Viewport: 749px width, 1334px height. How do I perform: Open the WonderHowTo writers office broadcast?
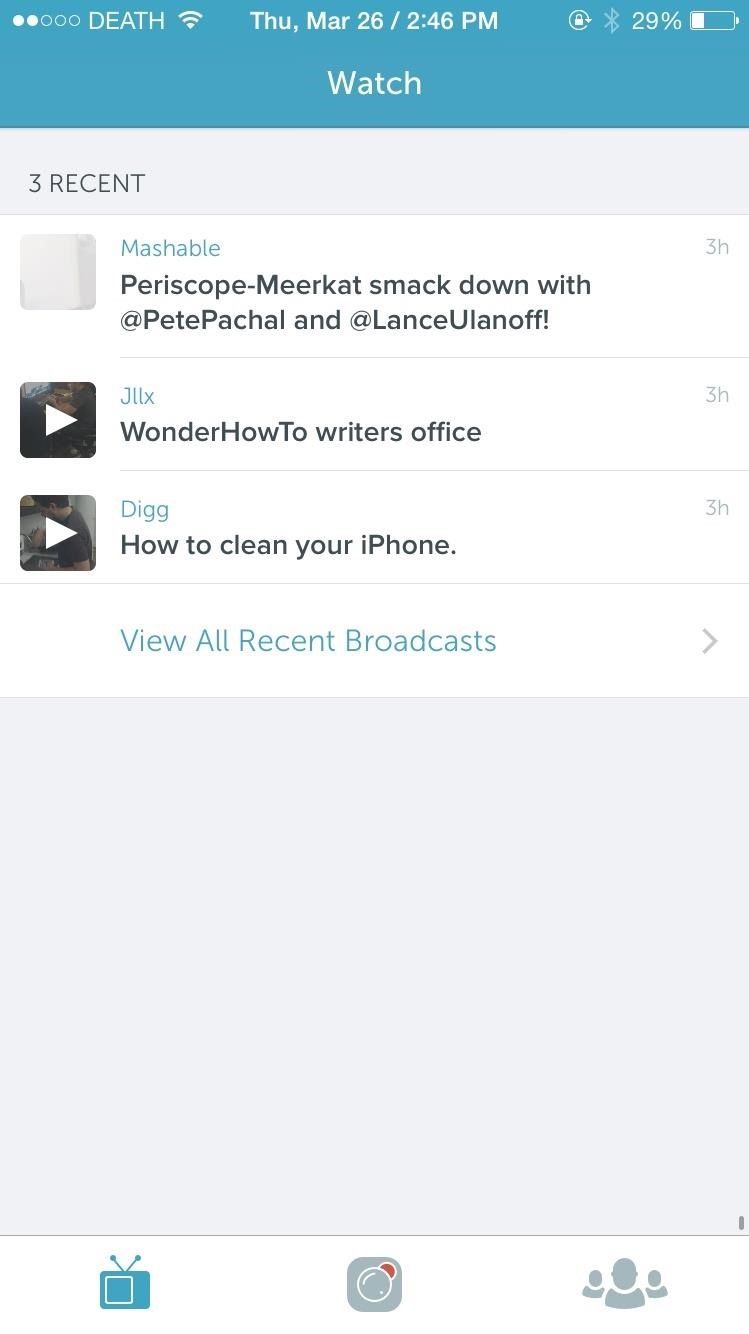pos(300,431)
